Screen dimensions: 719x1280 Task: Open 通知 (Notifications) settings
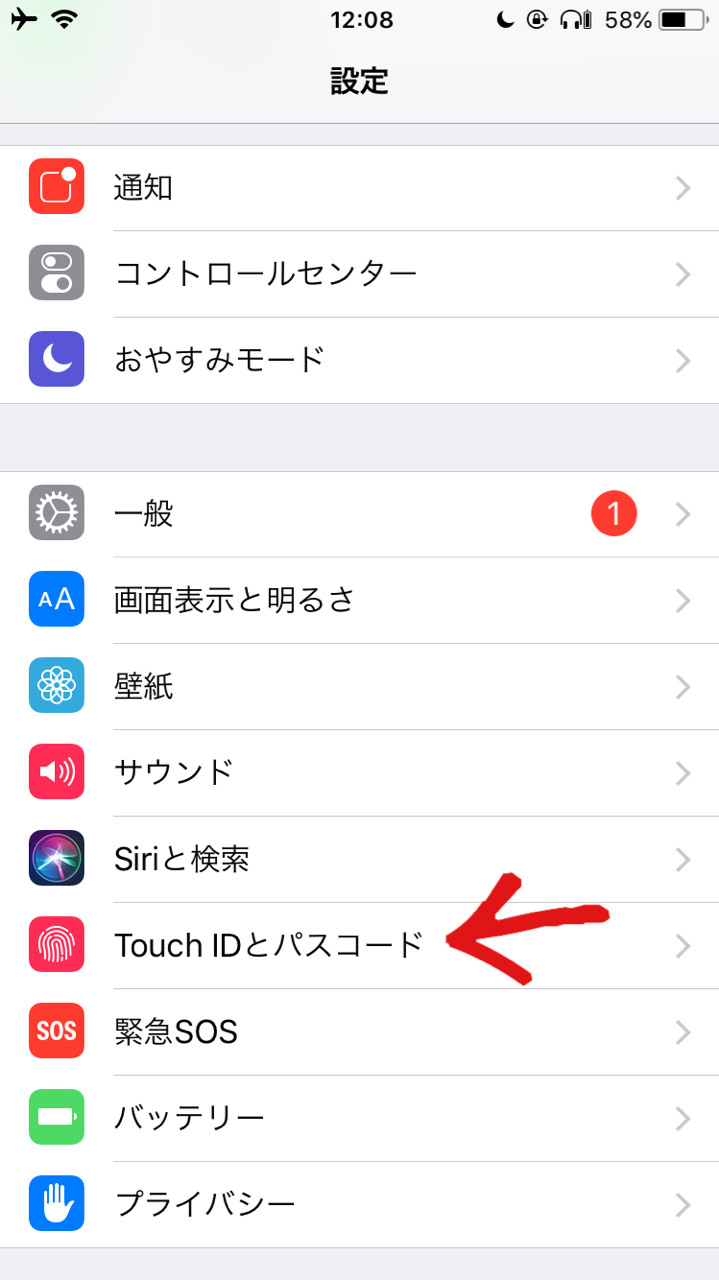tap(359, 188)
